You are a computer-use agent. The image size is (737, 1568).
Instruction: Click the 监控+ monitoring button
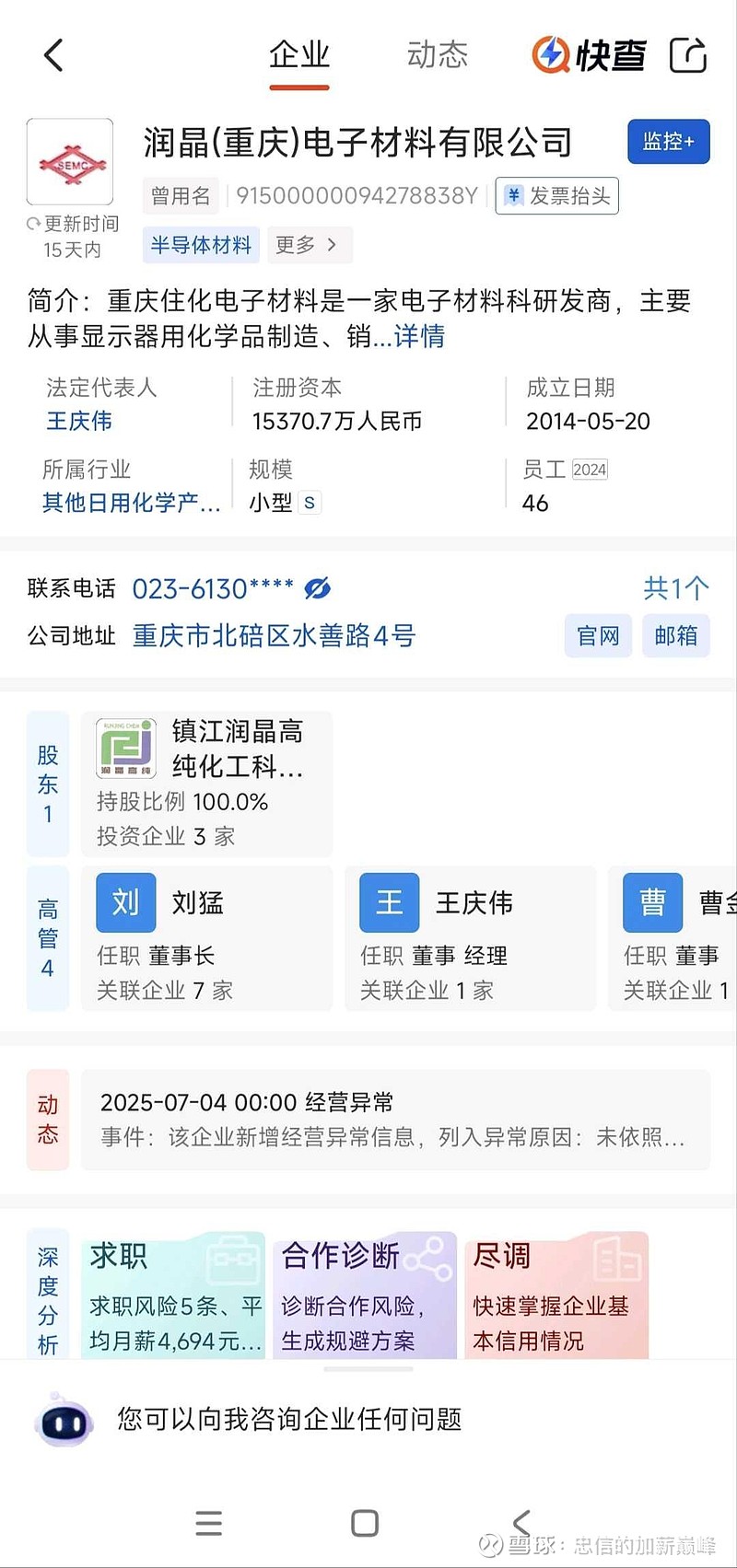pyautogui.click(x=669, y=142)
